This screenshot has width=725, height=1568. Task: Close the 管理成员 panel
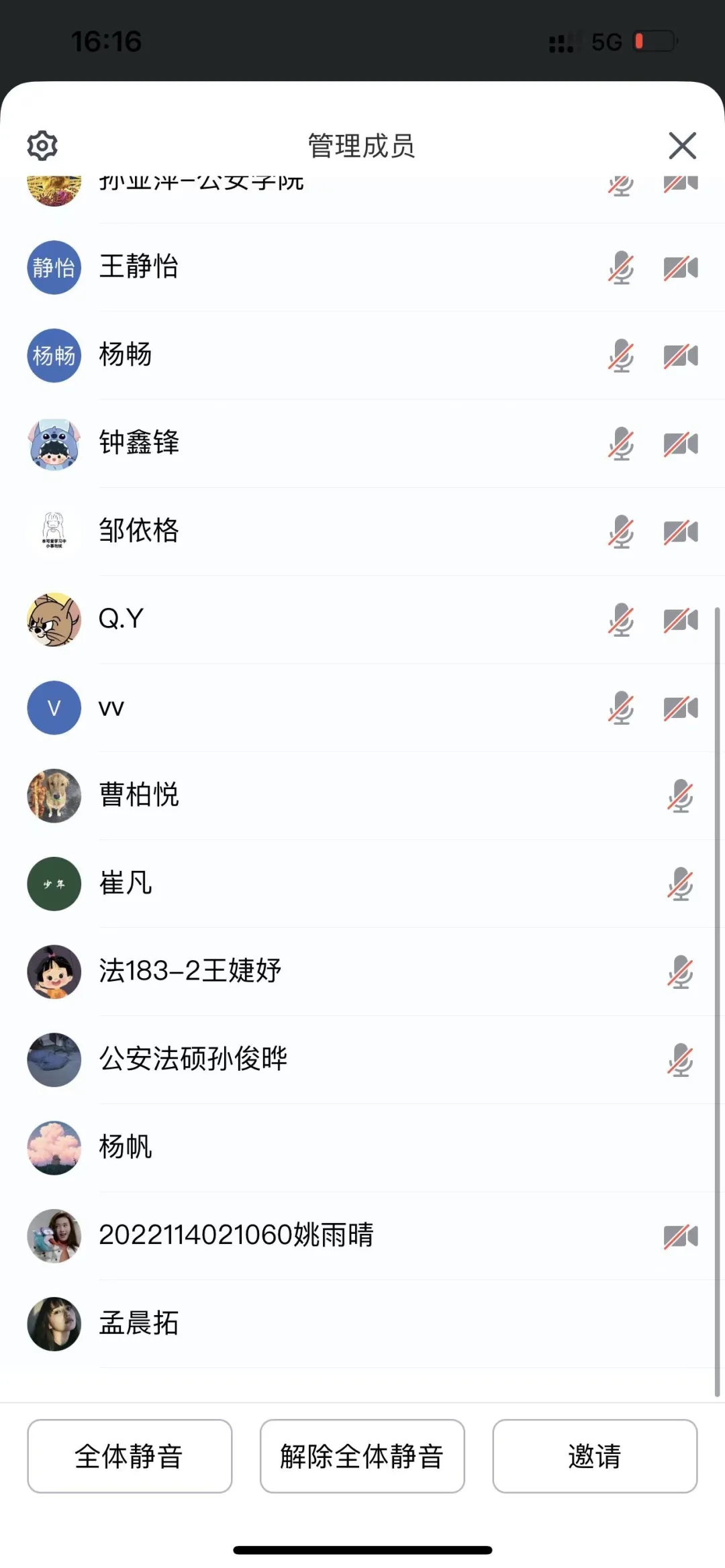coord(682,146)
